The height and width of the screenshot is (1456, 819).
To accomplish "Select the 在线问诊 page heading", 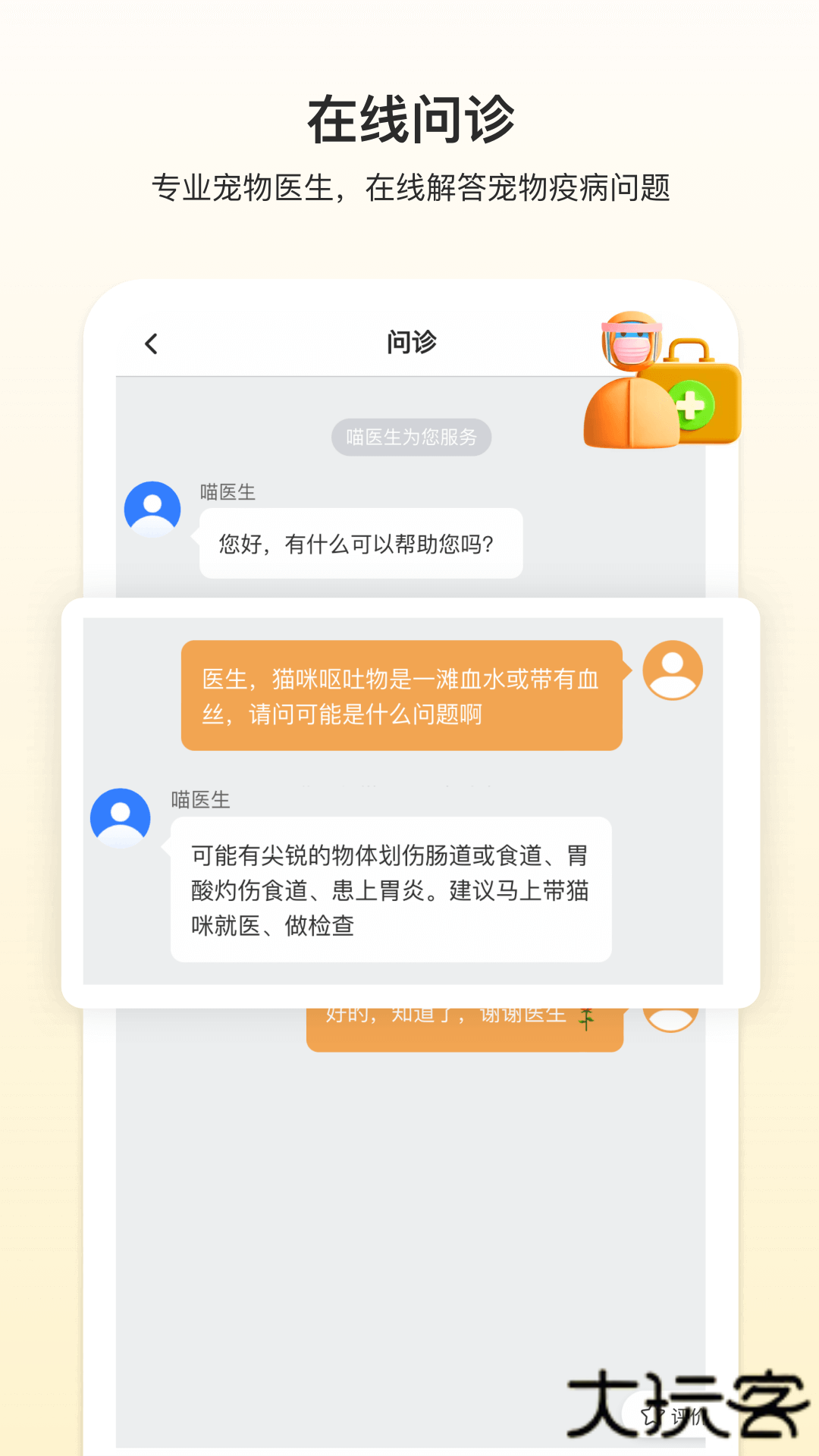I will point(409,114).
